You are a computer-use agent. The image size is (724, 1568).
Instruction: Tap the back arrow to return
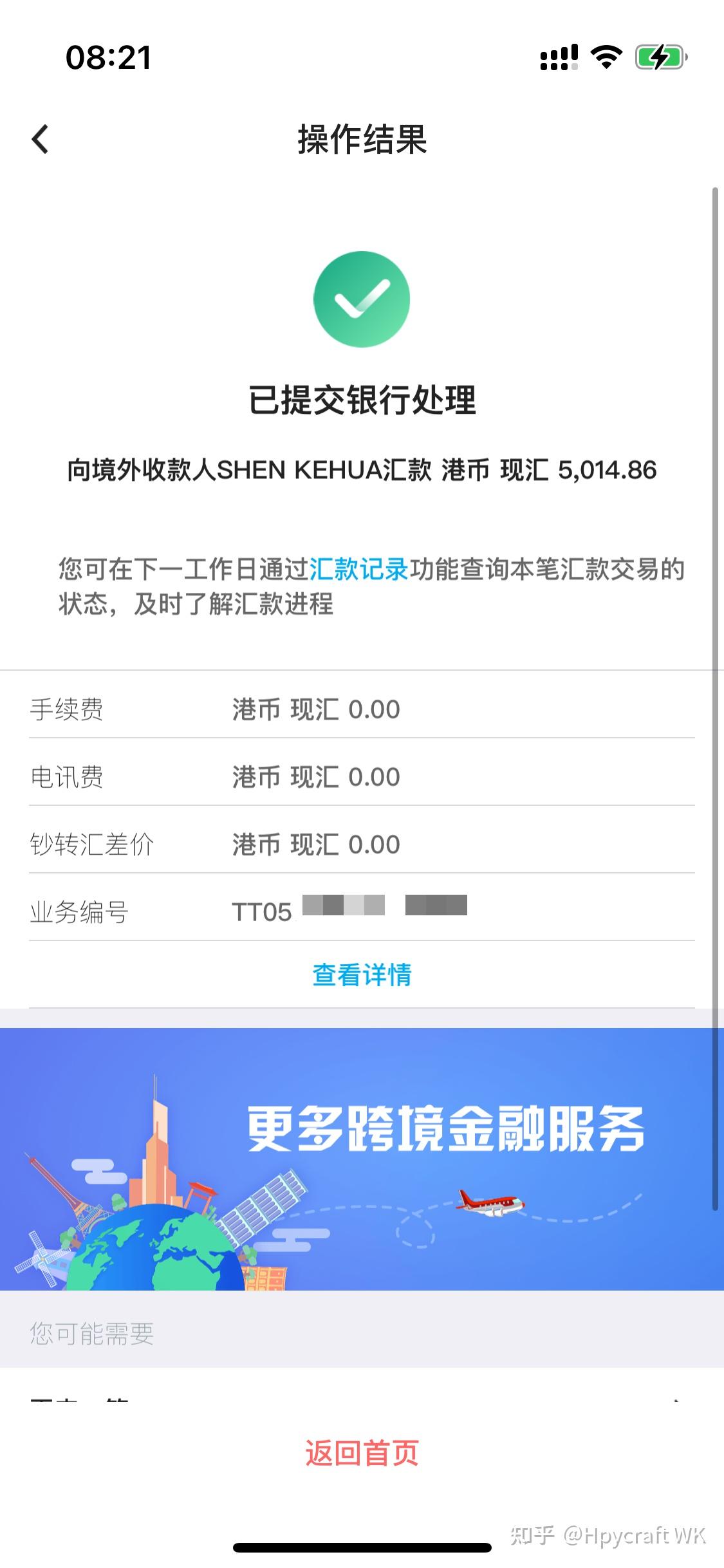pos(40,138)
